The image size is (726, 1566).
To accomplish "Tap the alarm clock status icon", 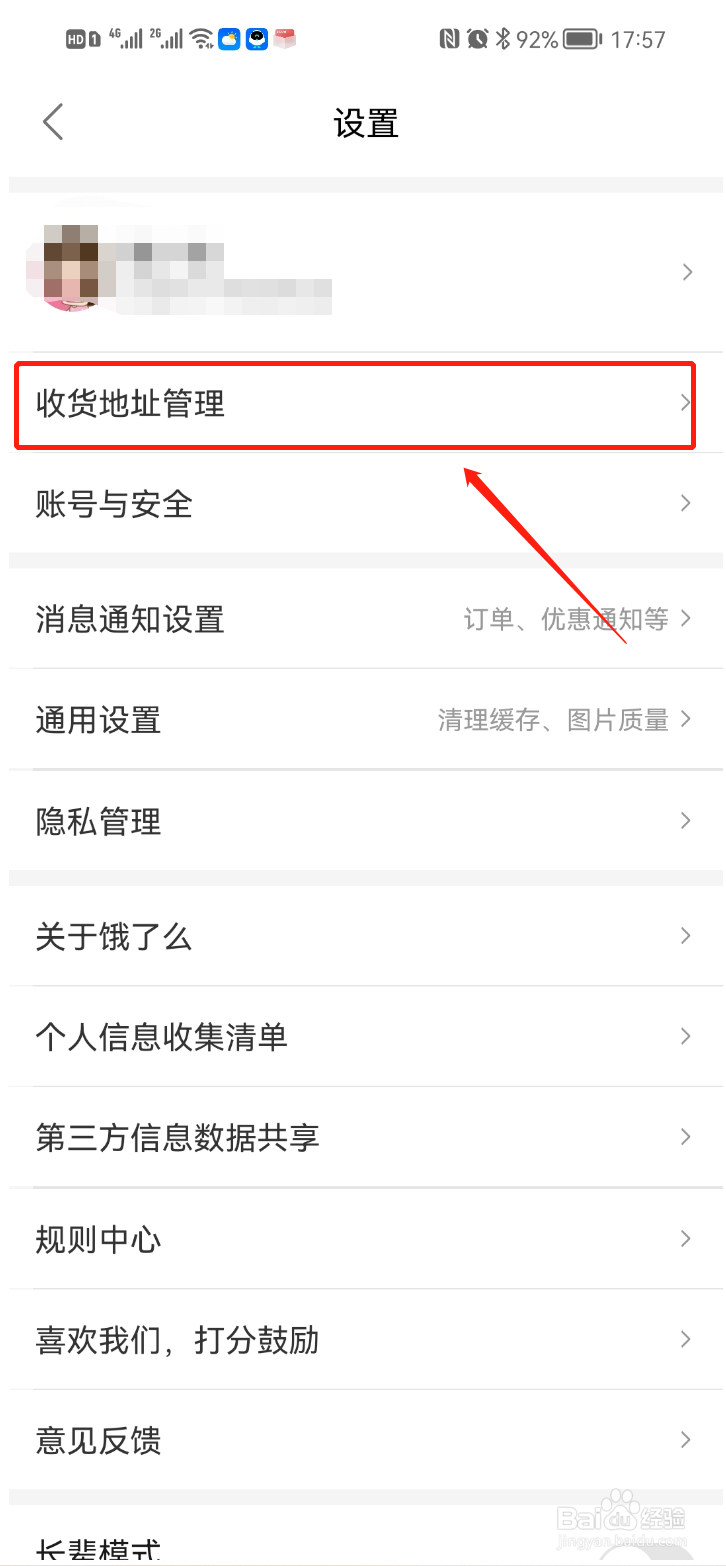I will click(478, 39).
